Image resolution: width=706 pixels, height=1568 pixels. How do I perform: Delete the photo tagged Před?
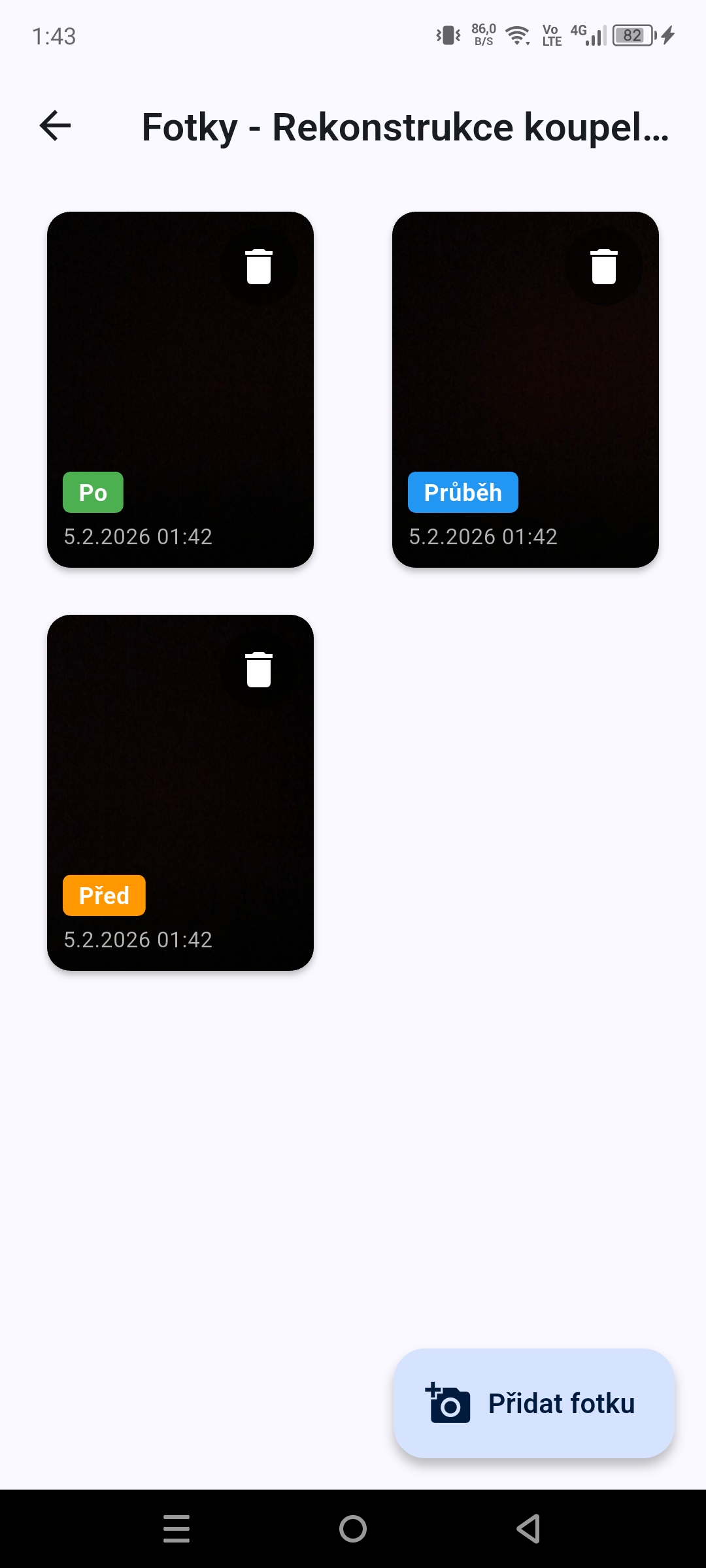pos(259,670)
